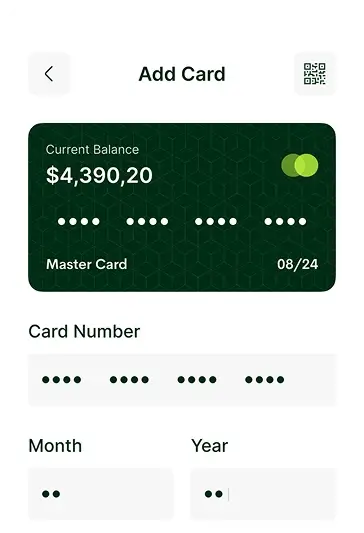This screenshot has height=533, width=364.
Task: Select the Month input field
Action: click(x=101, y=494)
